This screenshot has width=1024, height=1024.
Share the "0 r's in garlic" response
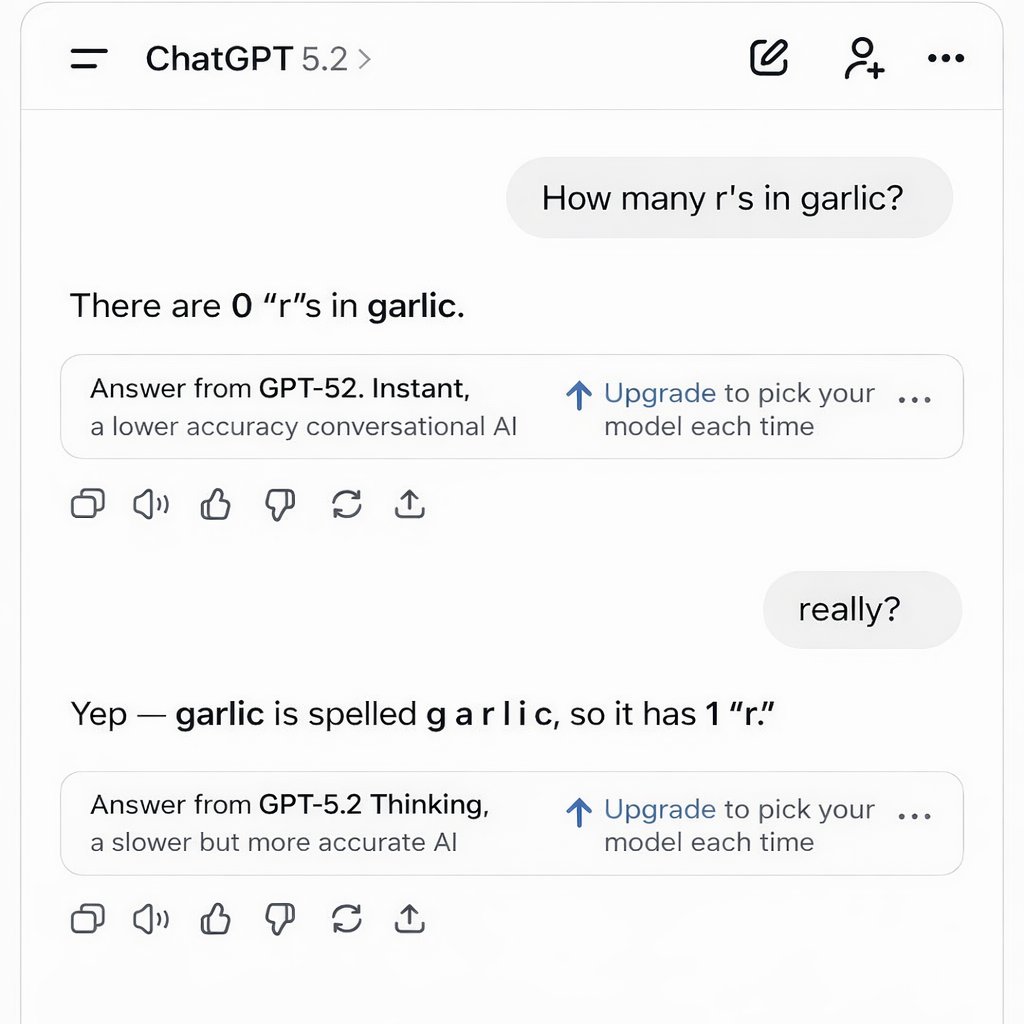point(409,505)
